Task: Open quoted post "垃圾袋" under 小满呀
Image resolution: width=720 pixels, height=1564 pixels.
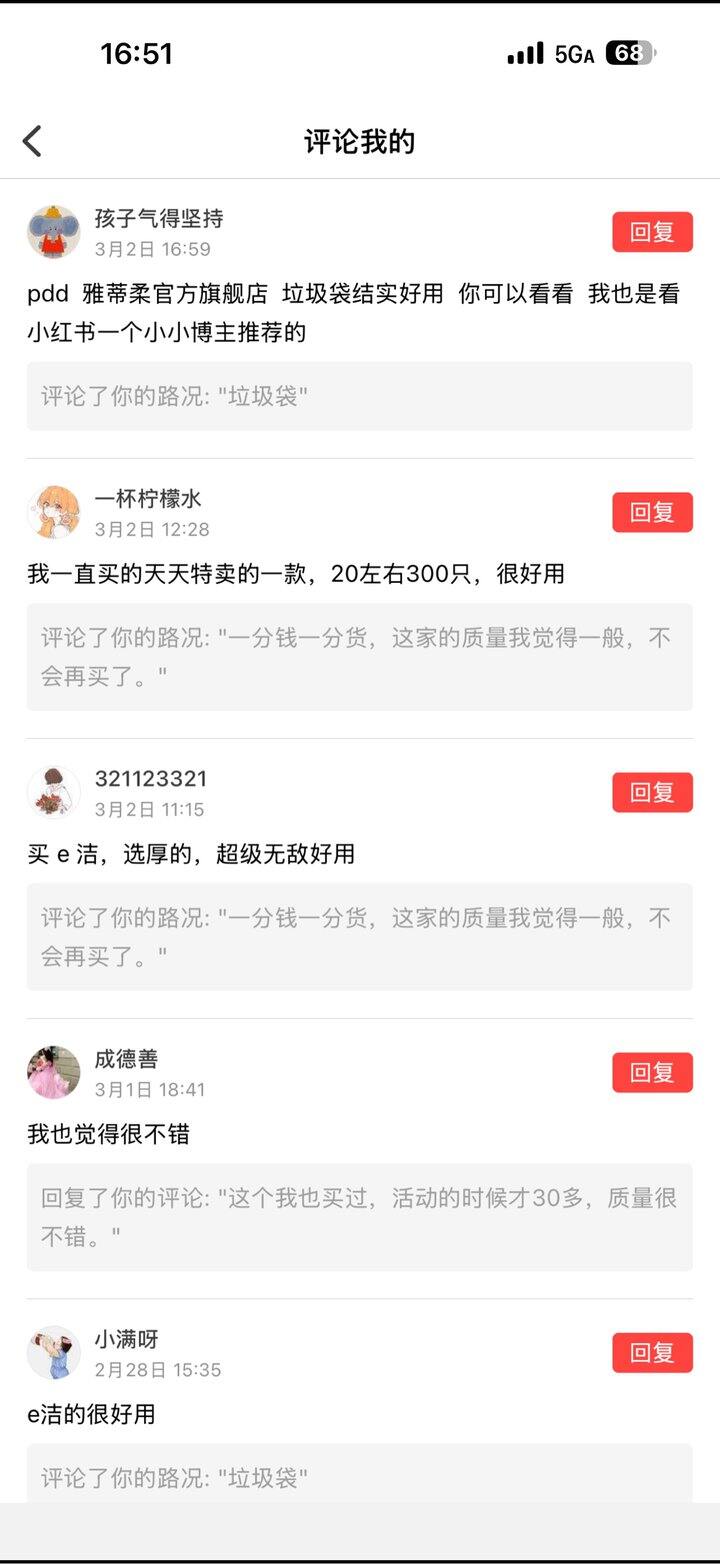Action: tap(359, 1475)
